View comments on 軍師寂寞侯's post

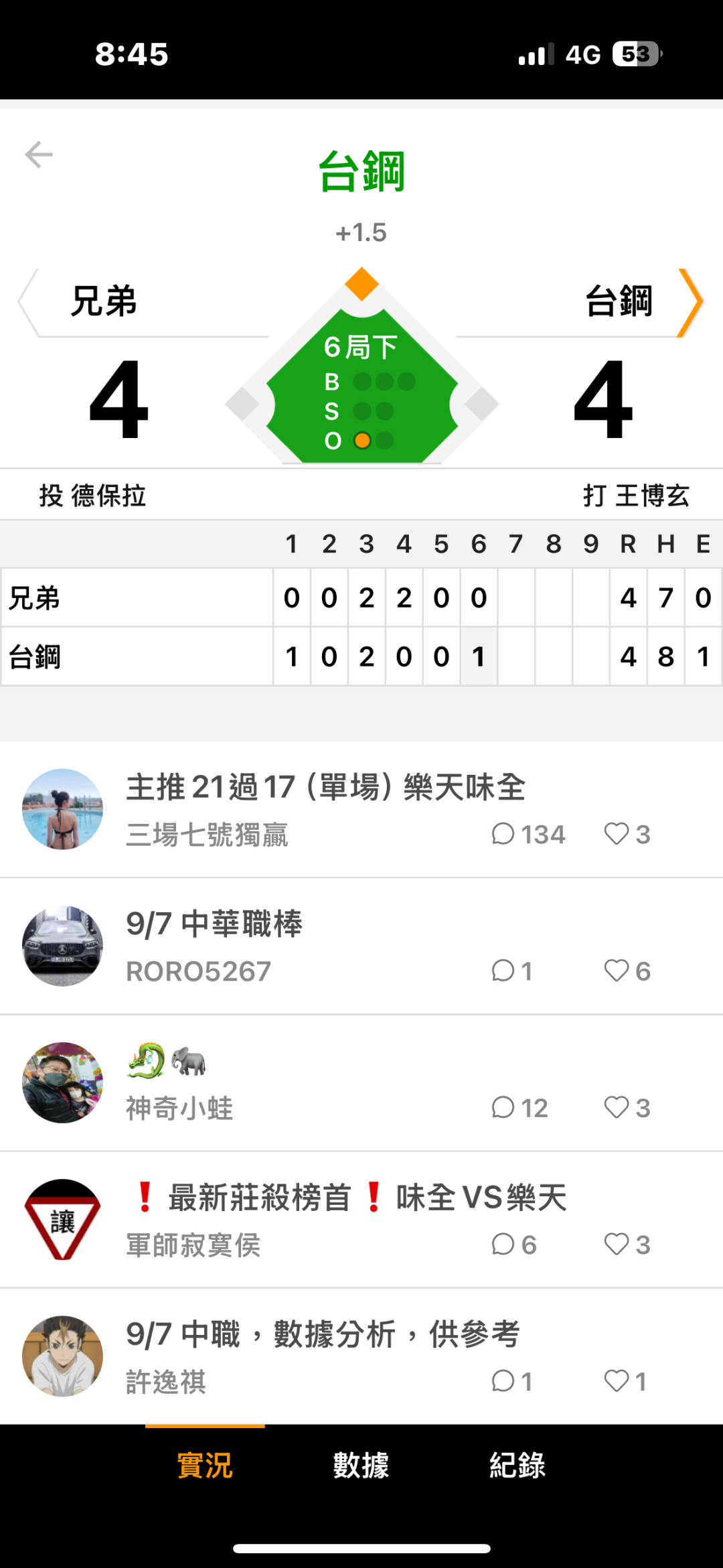pos(514,1244)
